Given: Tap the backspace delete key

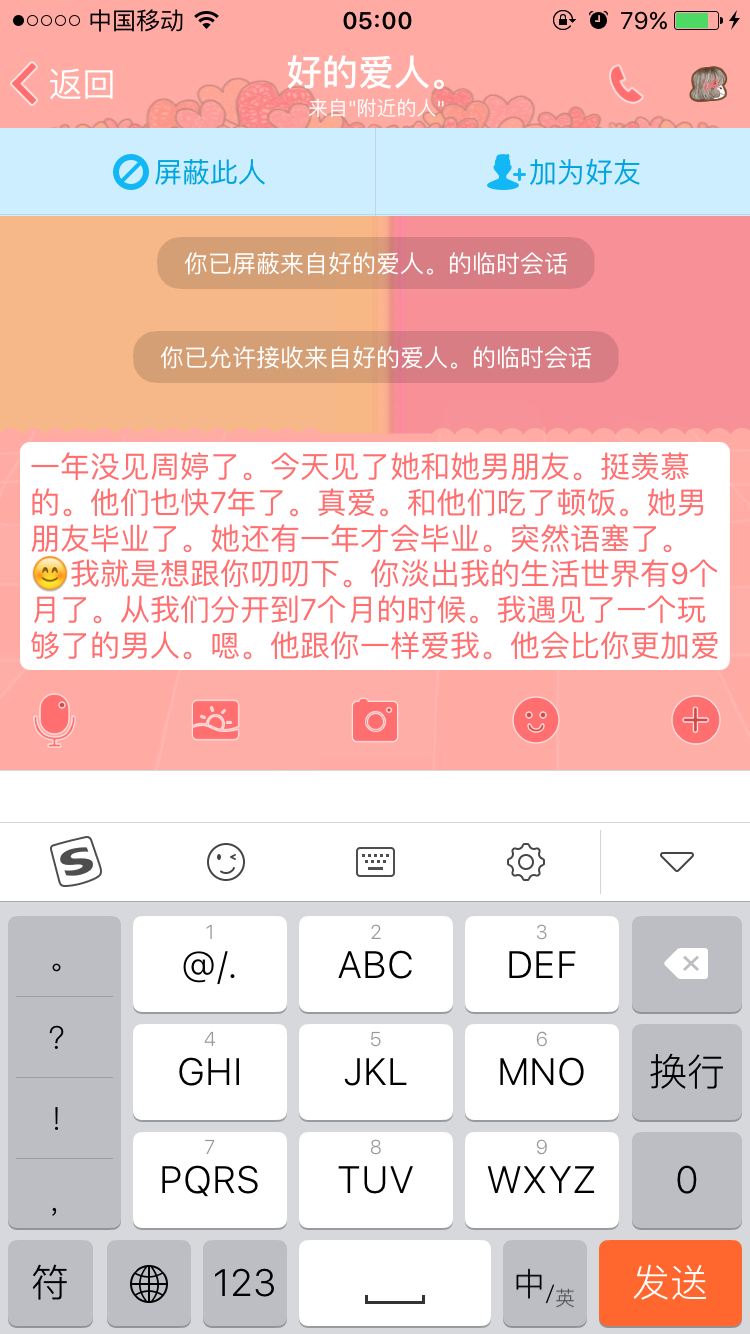Looking at the screenshot, I should (x=686, y=965).
